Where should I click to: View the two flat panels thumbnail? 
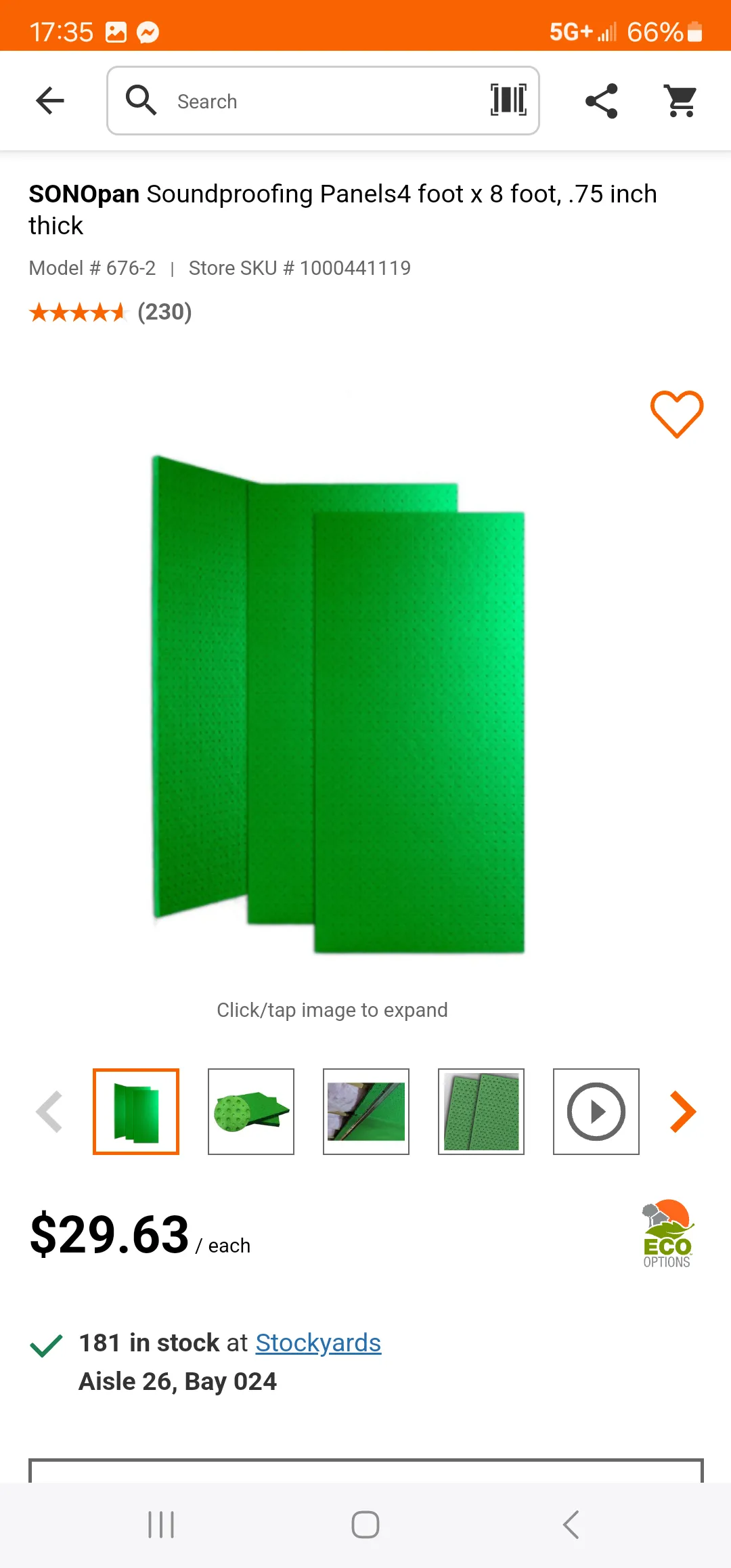(x=481, y=1111)
